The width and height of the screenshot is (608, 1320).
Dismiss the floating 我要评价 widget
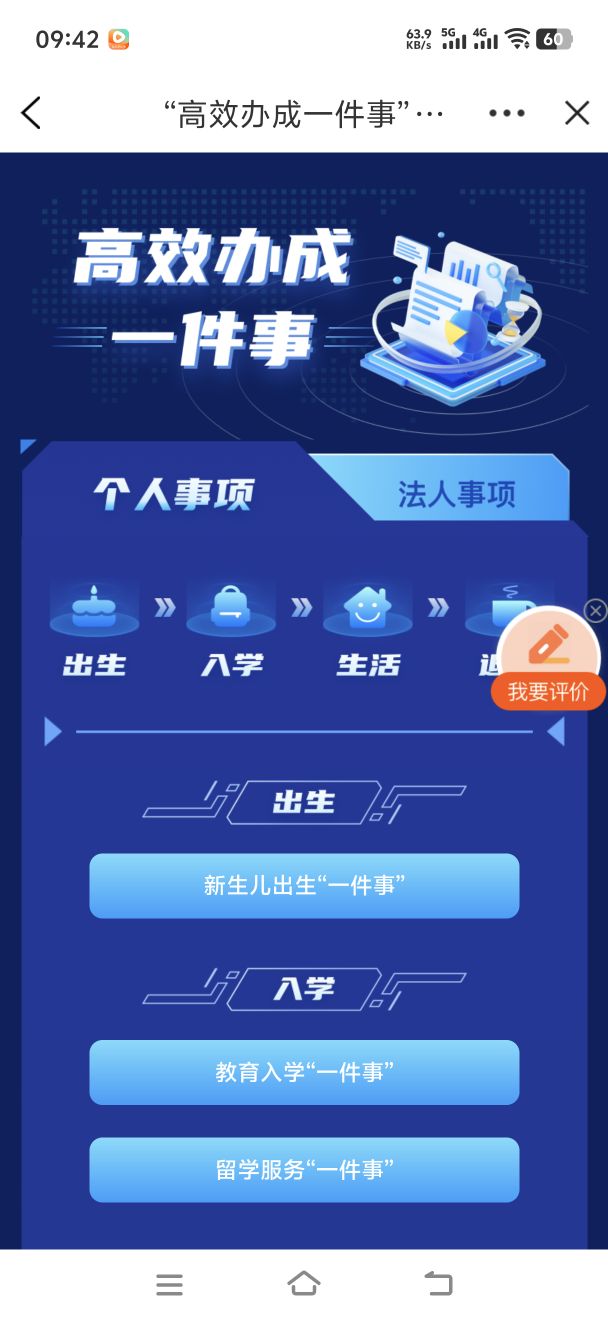pyautogui.click(x=595, y=610)
